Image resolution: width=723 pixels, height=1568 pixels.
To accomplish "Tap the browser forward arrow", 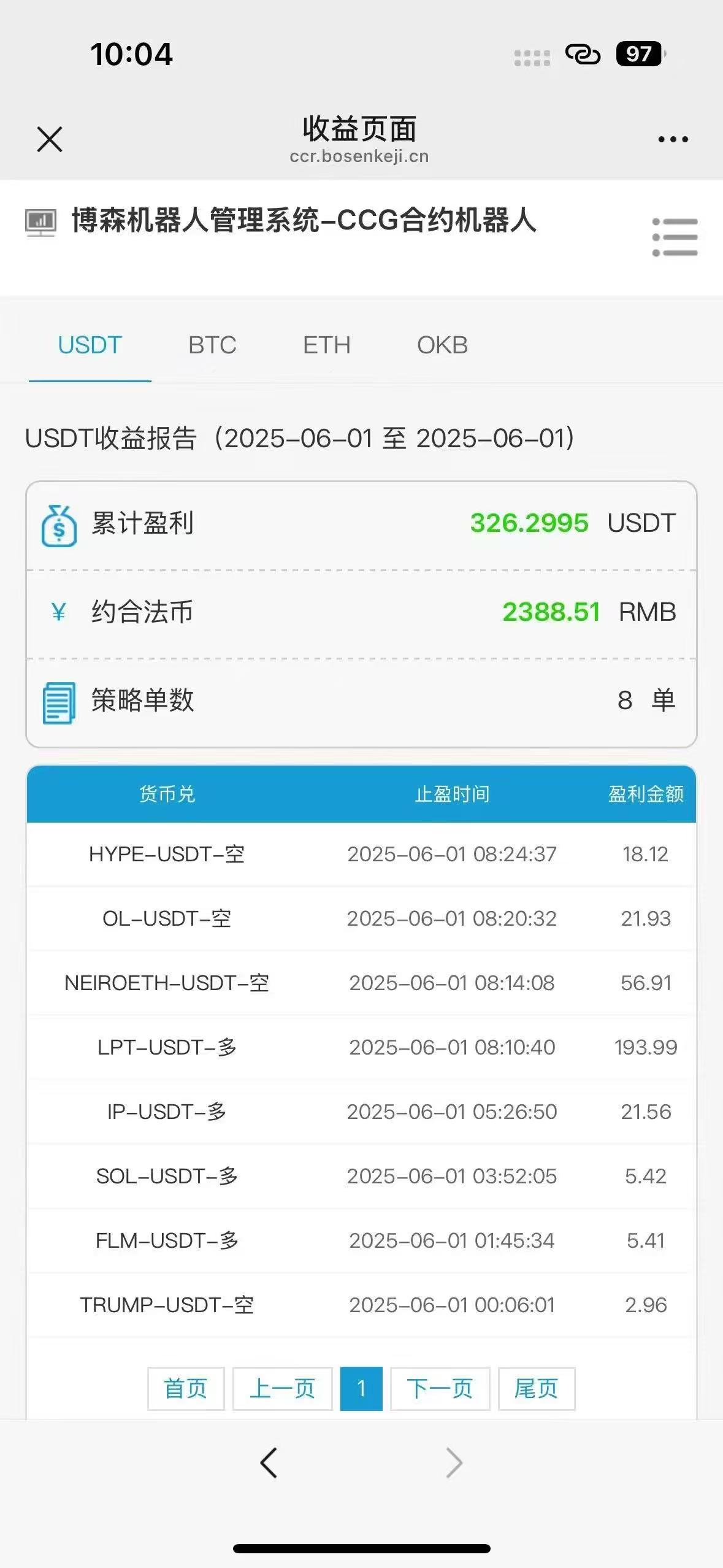I will pyautogui.click(x=454, y=1463).
